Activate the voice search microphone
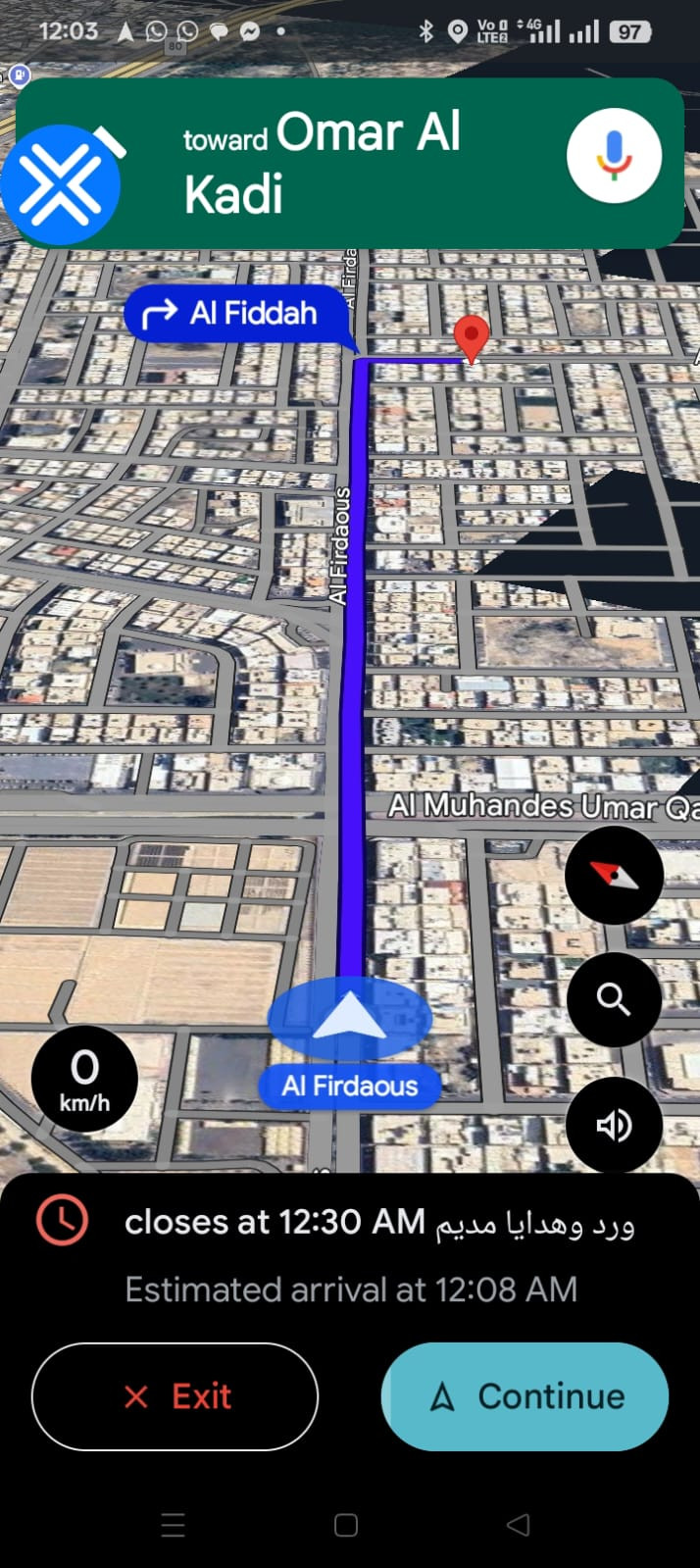700x1568 pixels. (614, 156)
